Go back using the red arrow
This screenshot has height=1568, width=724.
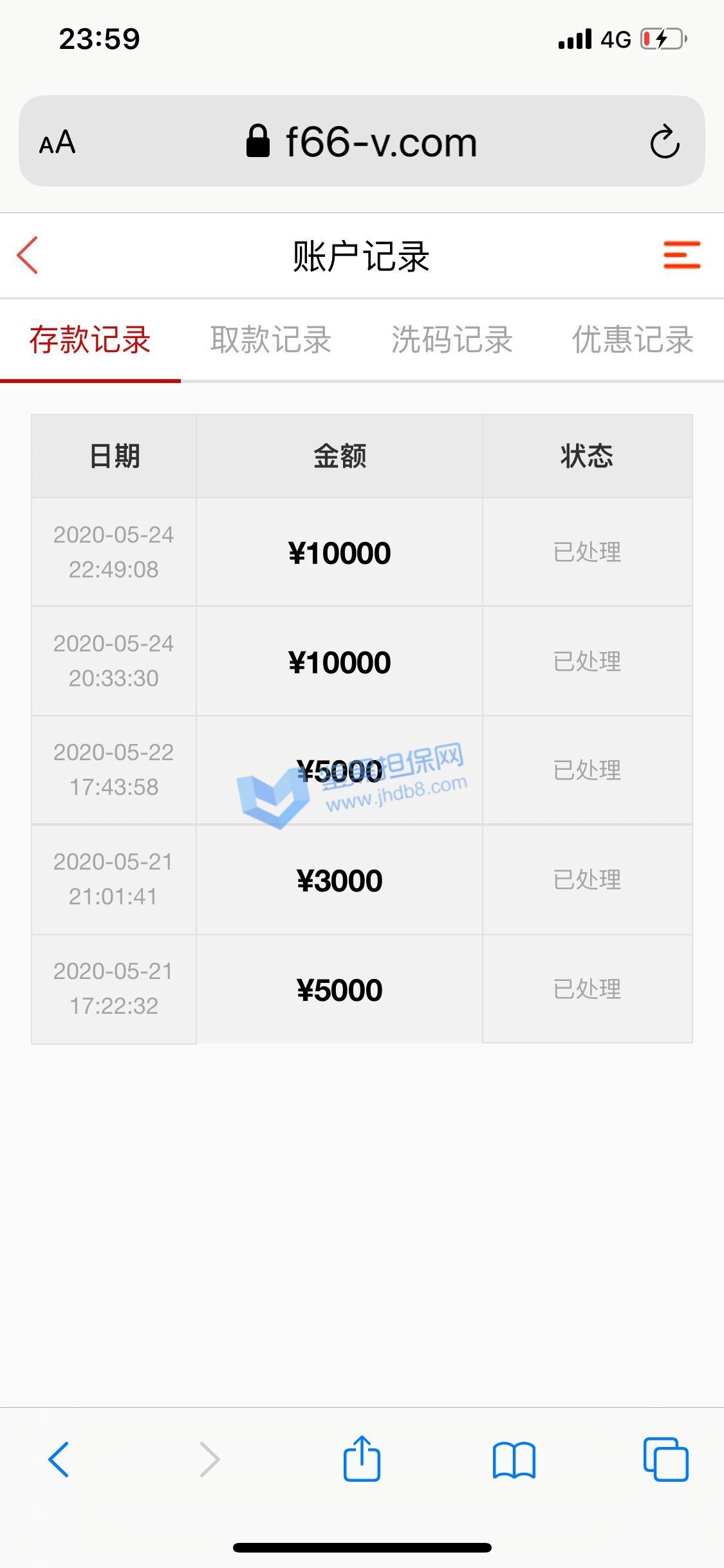28,256
